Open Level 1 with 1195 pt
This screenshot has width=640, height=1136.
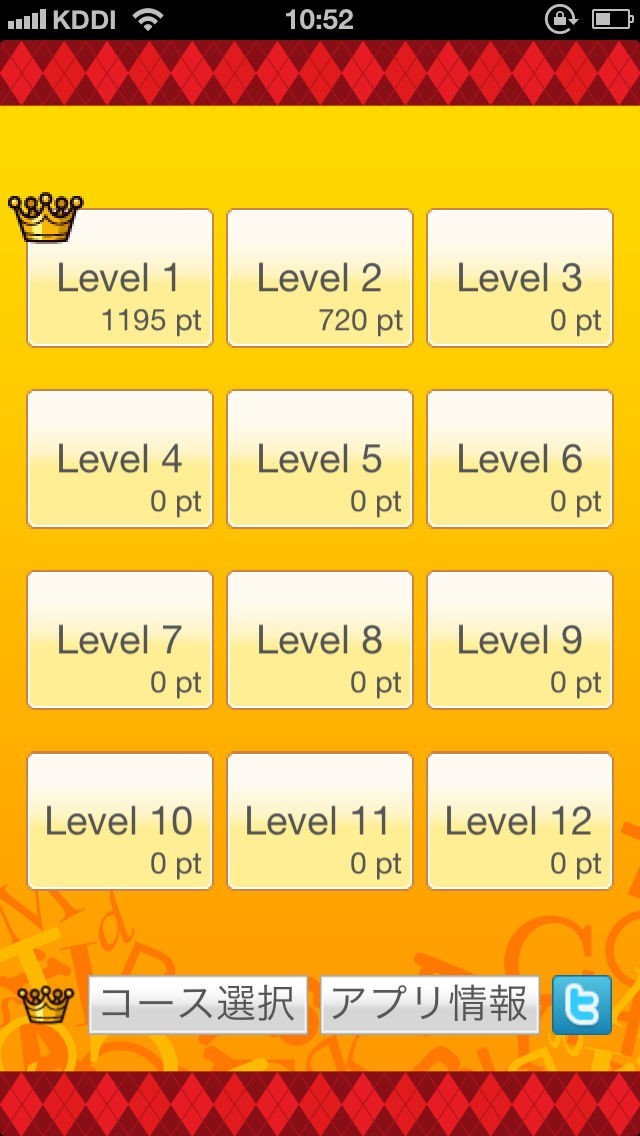pyautogui.click(x=120, y=278)
